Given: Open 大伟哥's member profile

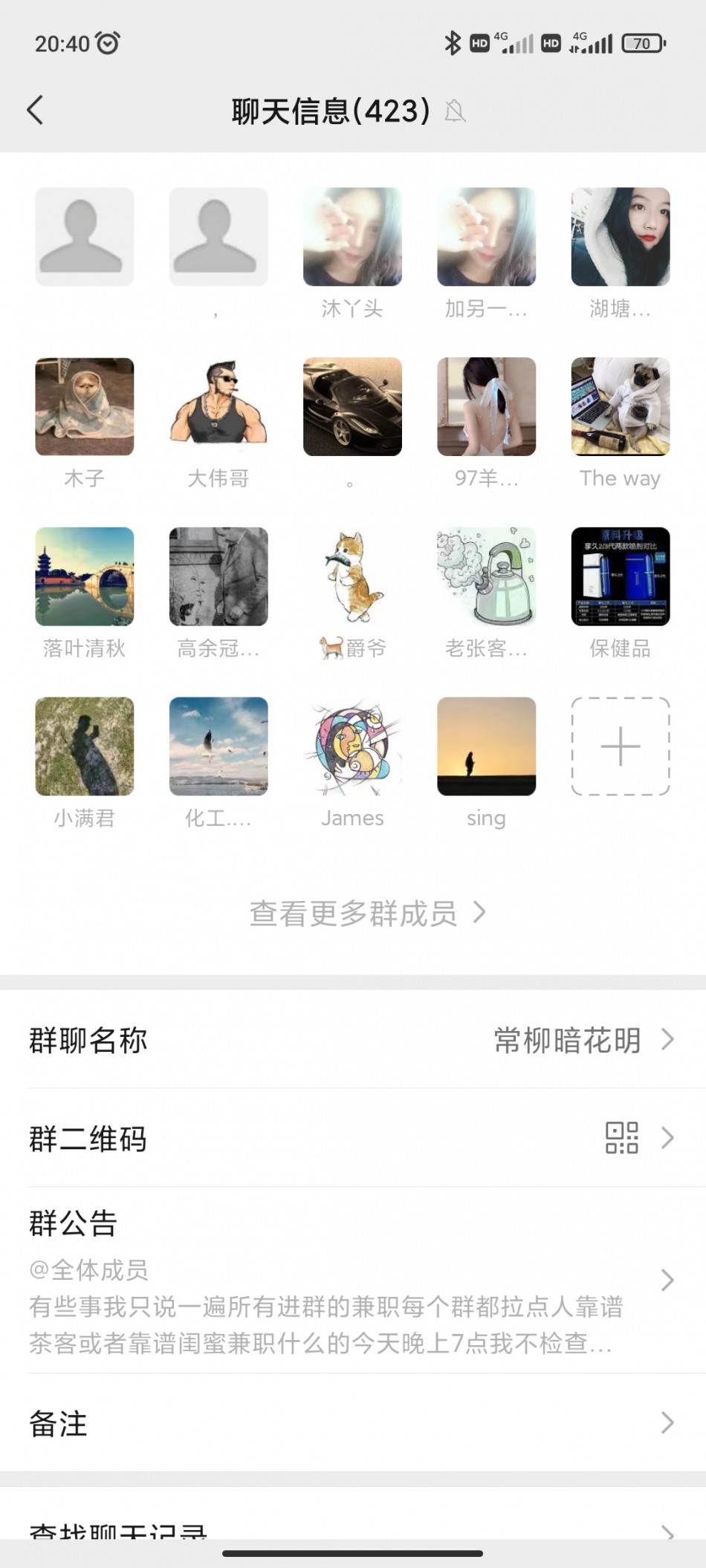Looking at the screenshot, I should tap(218, 406).
